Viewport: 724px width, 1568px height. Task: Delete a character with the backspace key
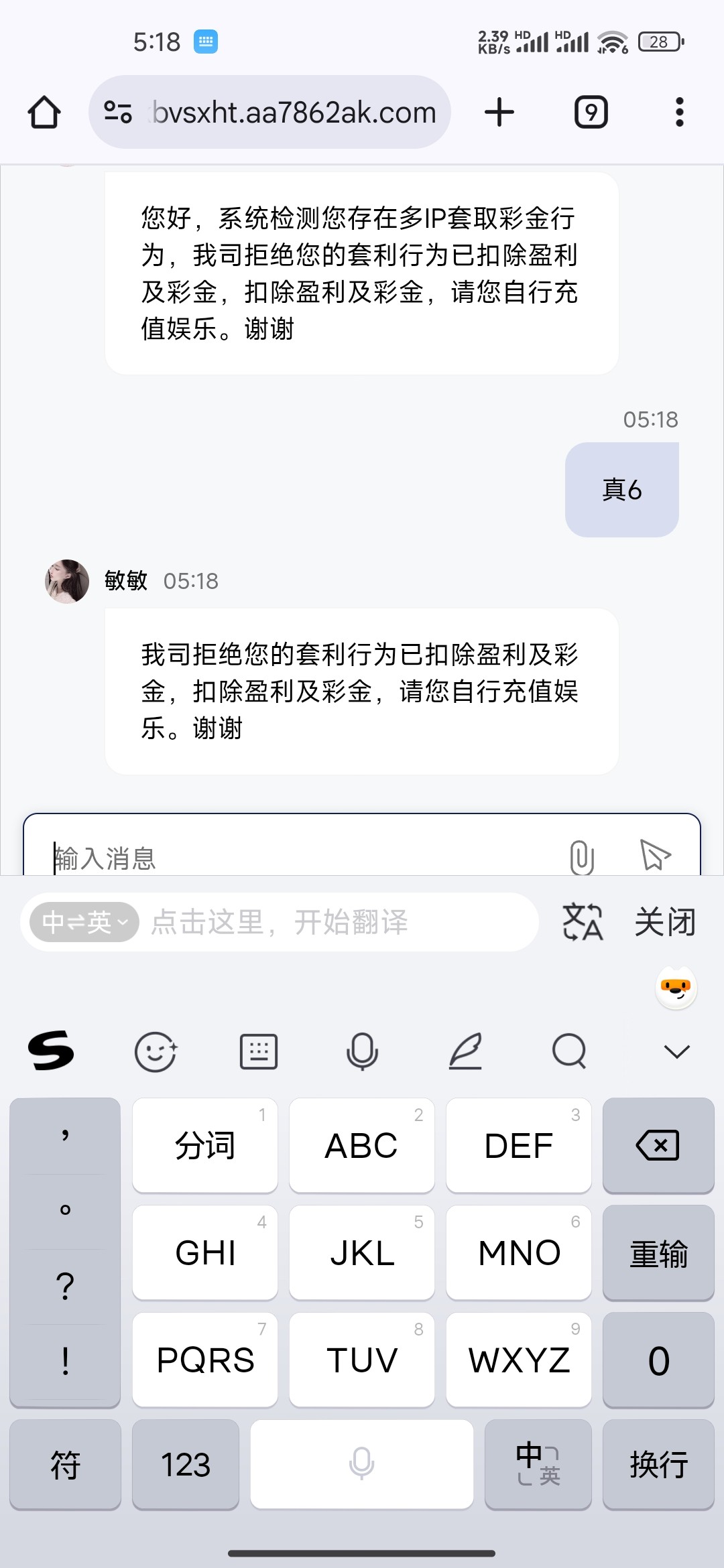tap(658, 1145)
